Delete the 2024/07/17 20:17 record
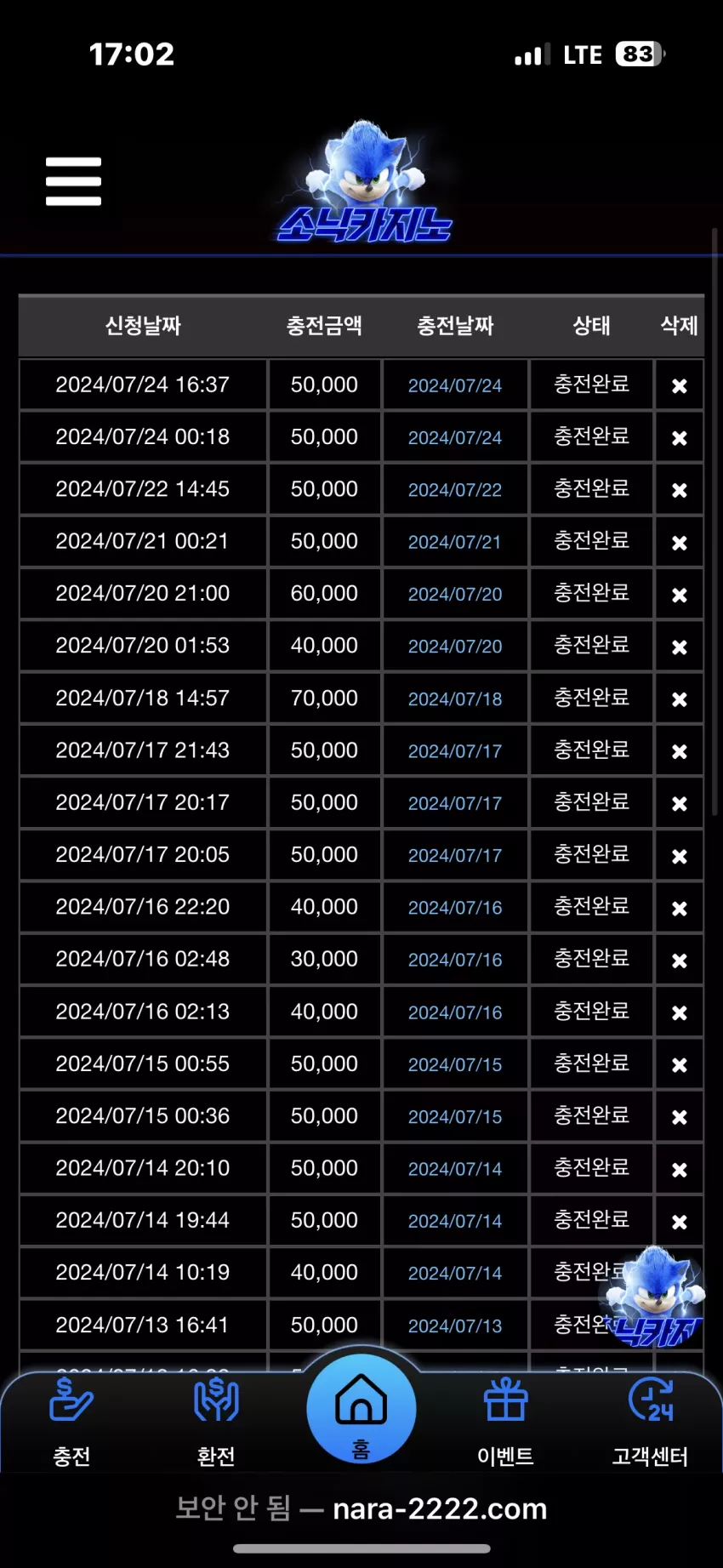 click(x=680, y=803)
